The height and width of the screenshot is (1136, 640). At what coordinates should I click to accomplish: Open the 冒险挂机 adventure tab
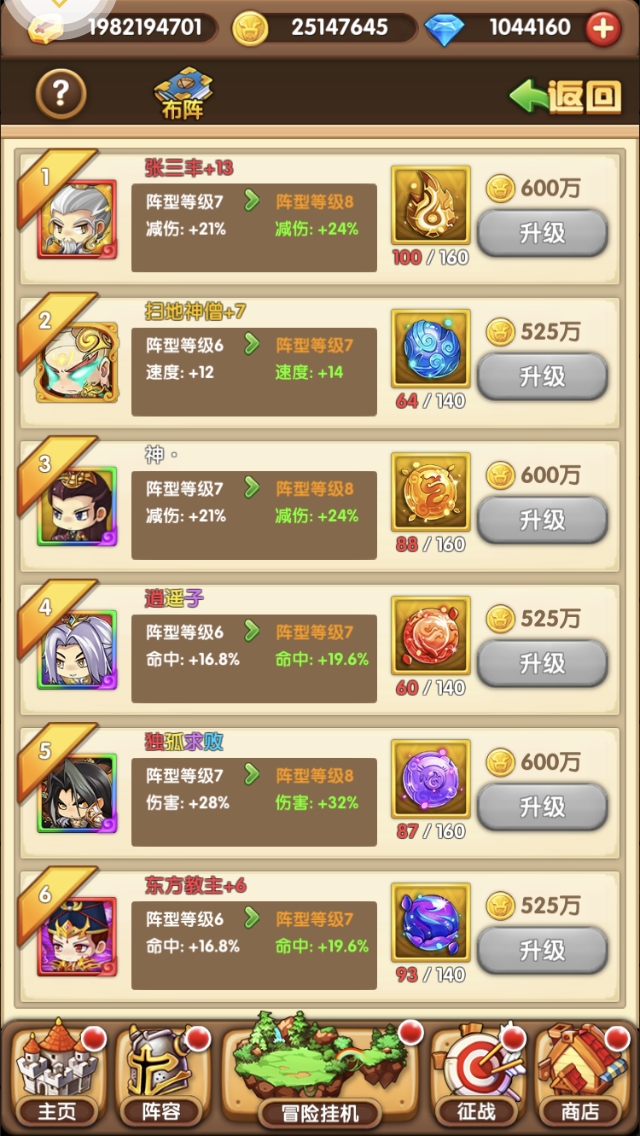coord(320,1072)
